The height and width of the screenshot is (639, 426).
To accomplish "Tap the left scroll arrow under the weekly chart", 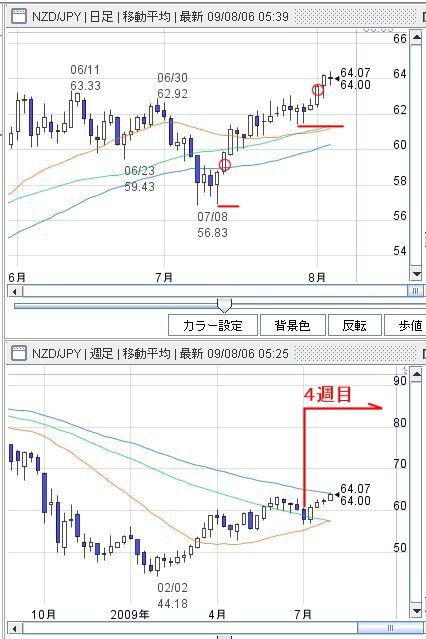I will pyautogui.click(x=15, y=628).
